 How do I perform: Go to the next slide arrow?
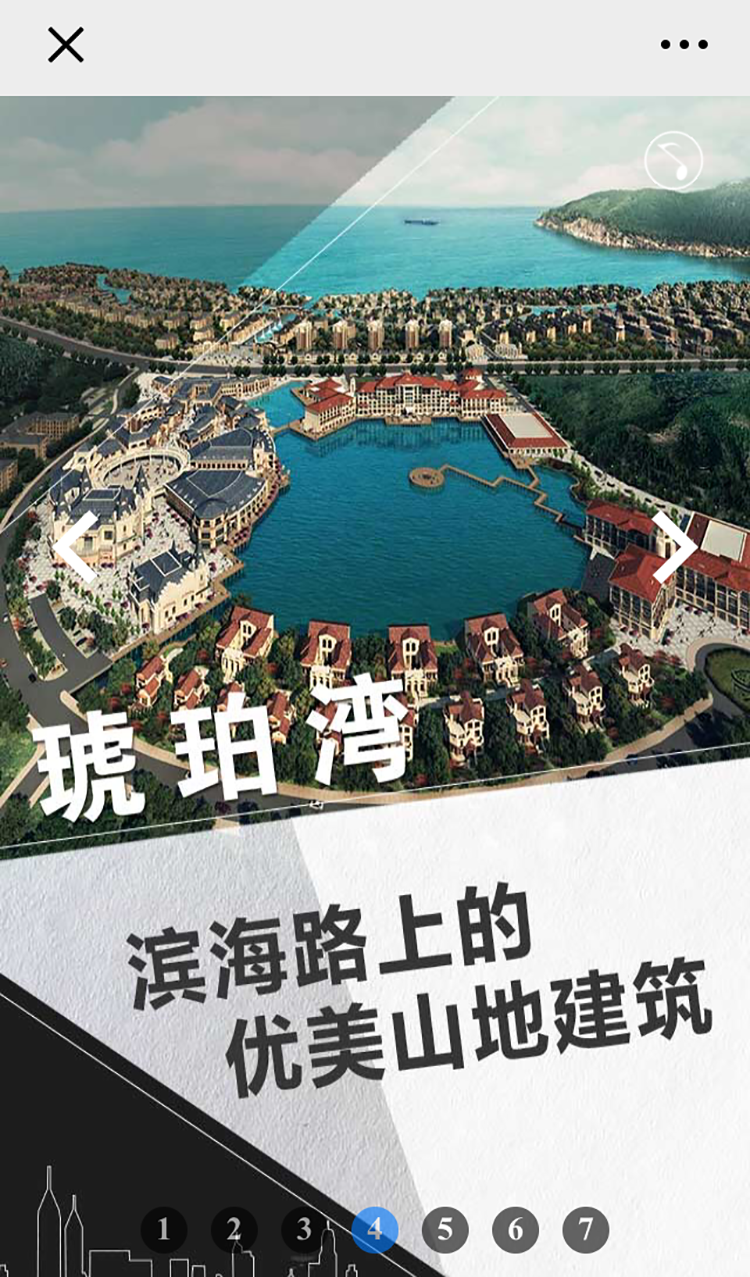[674, 546]
